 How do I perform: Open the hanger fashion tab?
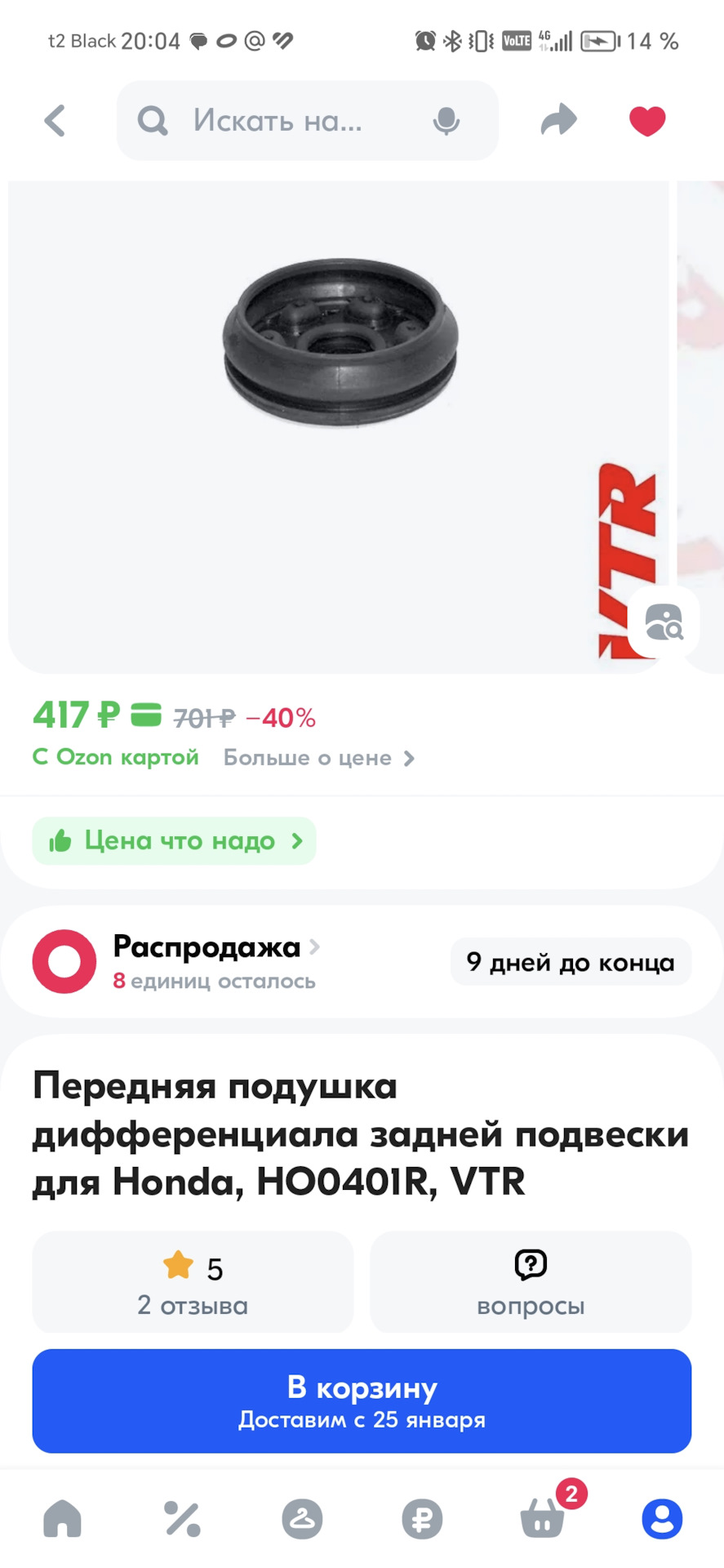pos(302,1519)
